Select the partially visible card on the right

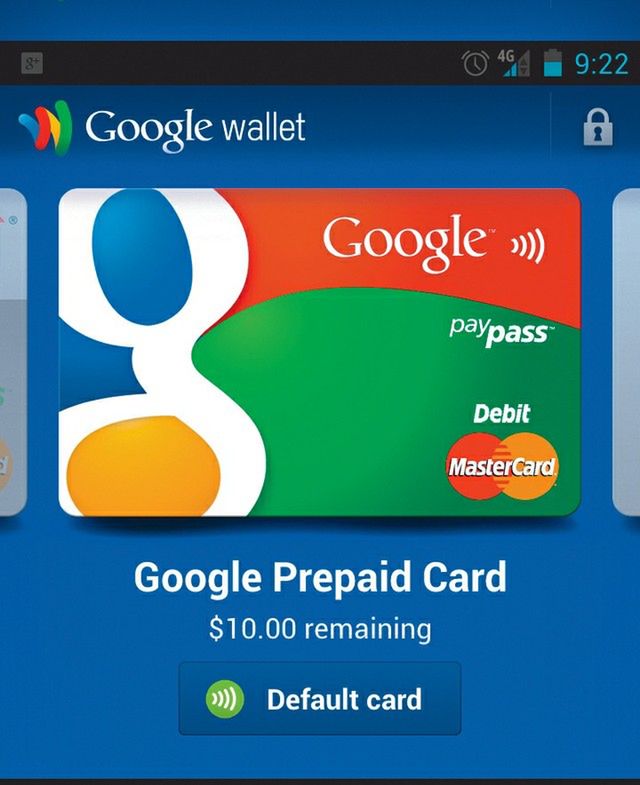pos(628,352)
